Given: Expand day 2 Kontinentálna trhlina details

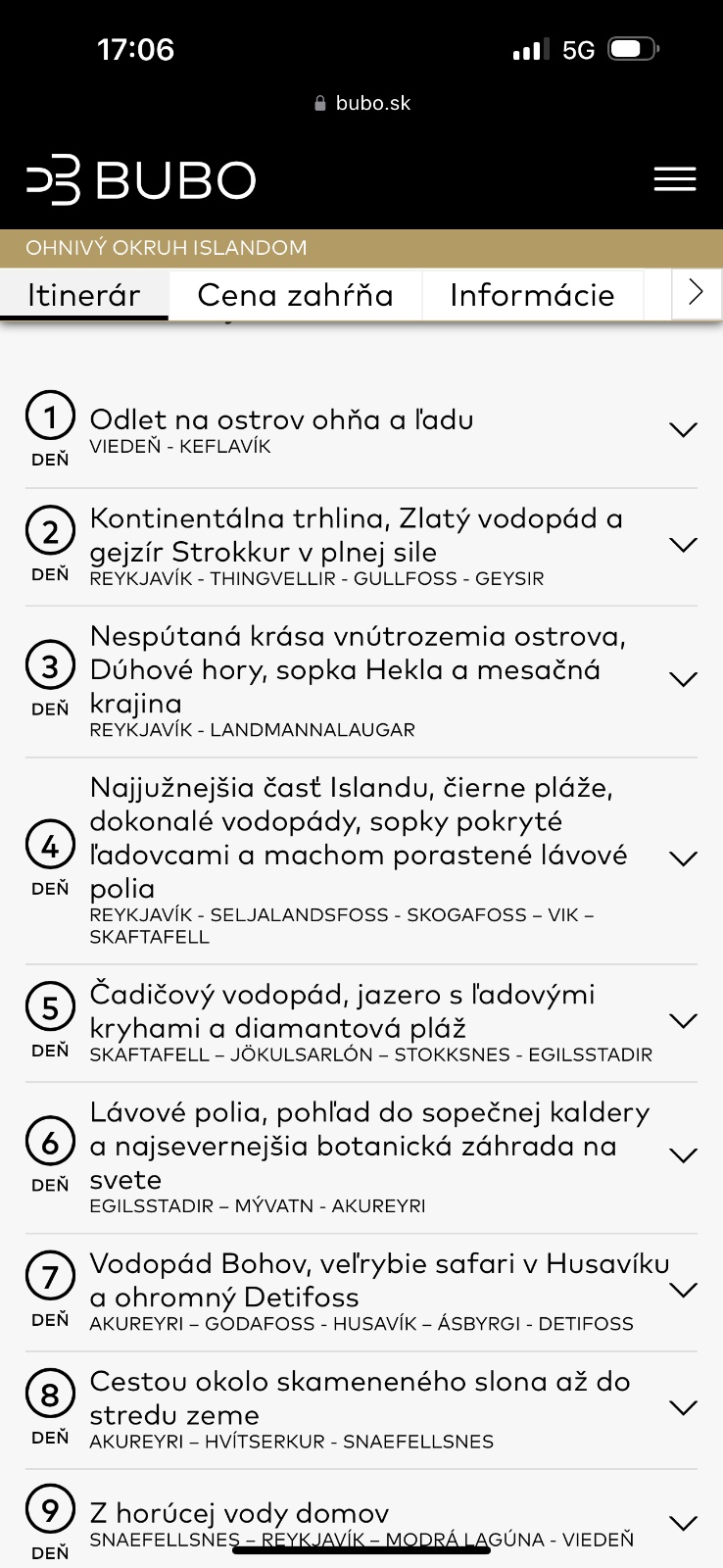Looking at the screenshot, I should pos(682,545).
